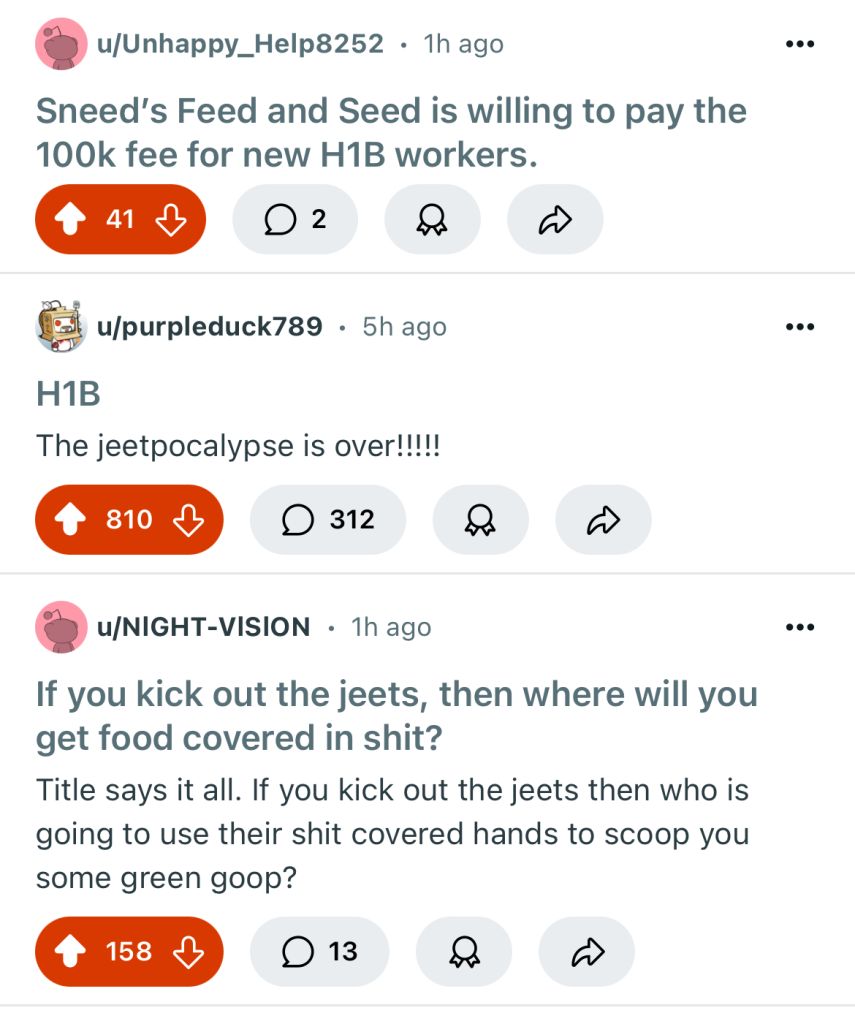
Task: Open u/NIGHT-VISION's profile
Action: coord(203,627)
